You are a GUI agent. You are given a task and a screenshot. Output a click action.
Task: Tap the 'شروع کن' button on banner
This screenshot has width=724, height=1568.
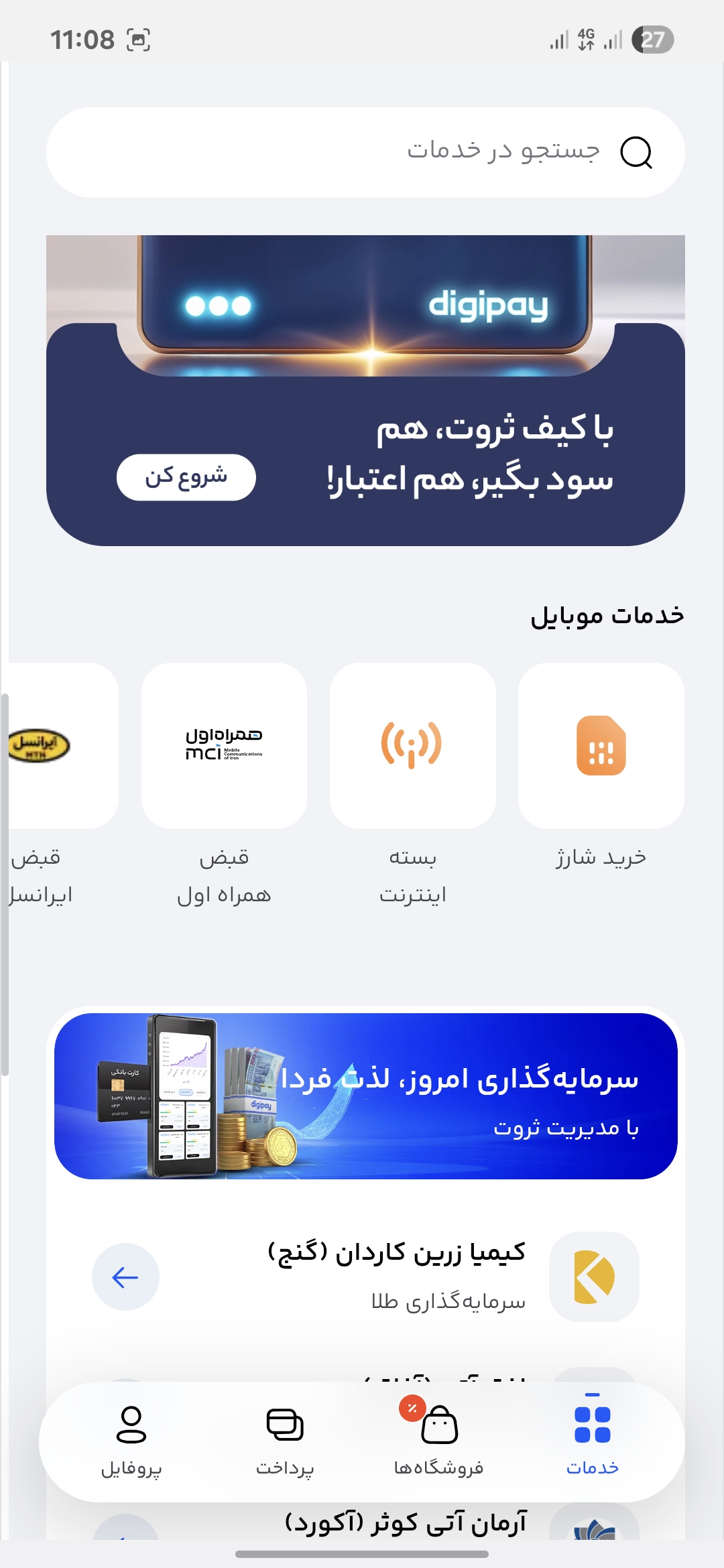pos(186,477)
